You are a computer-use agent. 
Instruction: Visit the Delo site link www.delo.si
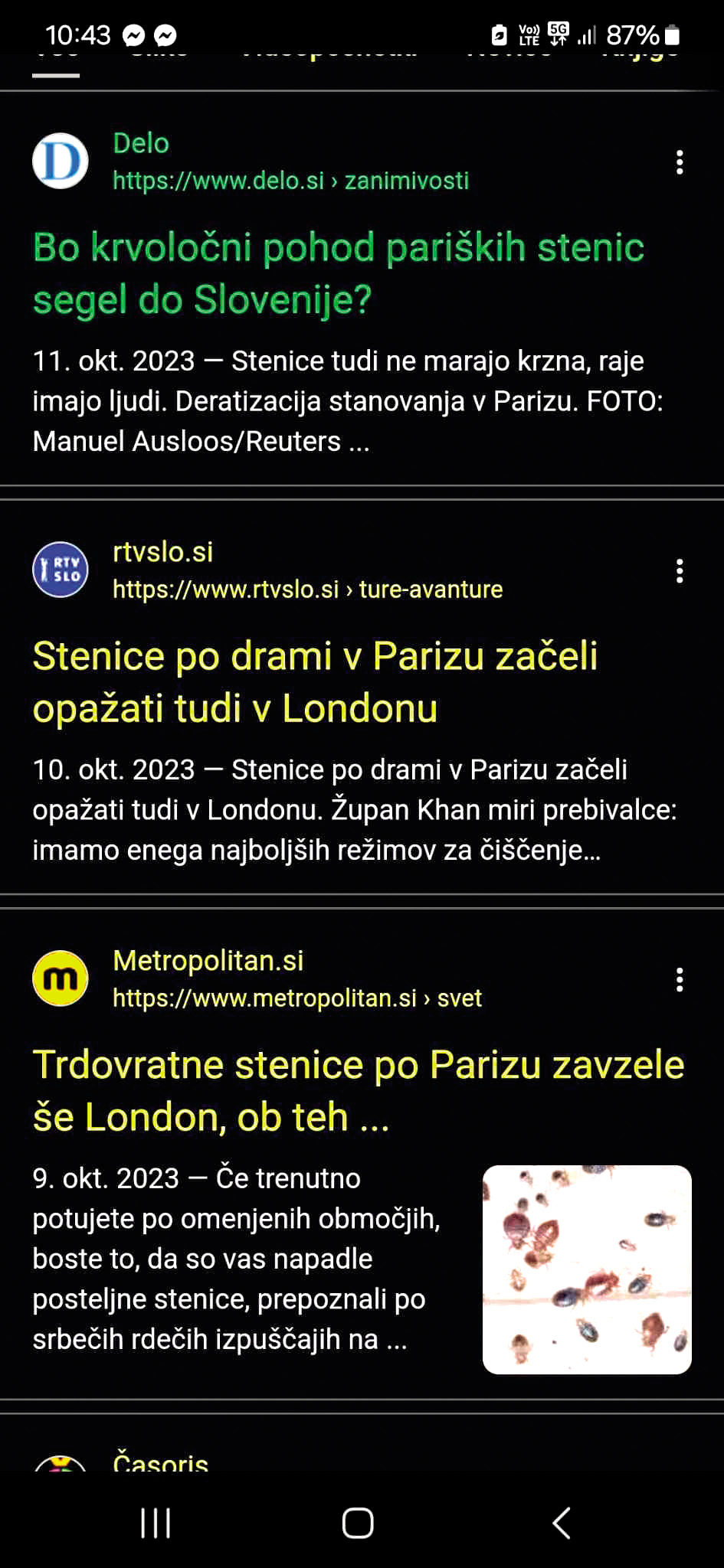pyautogui.click(x=290, y=181)
